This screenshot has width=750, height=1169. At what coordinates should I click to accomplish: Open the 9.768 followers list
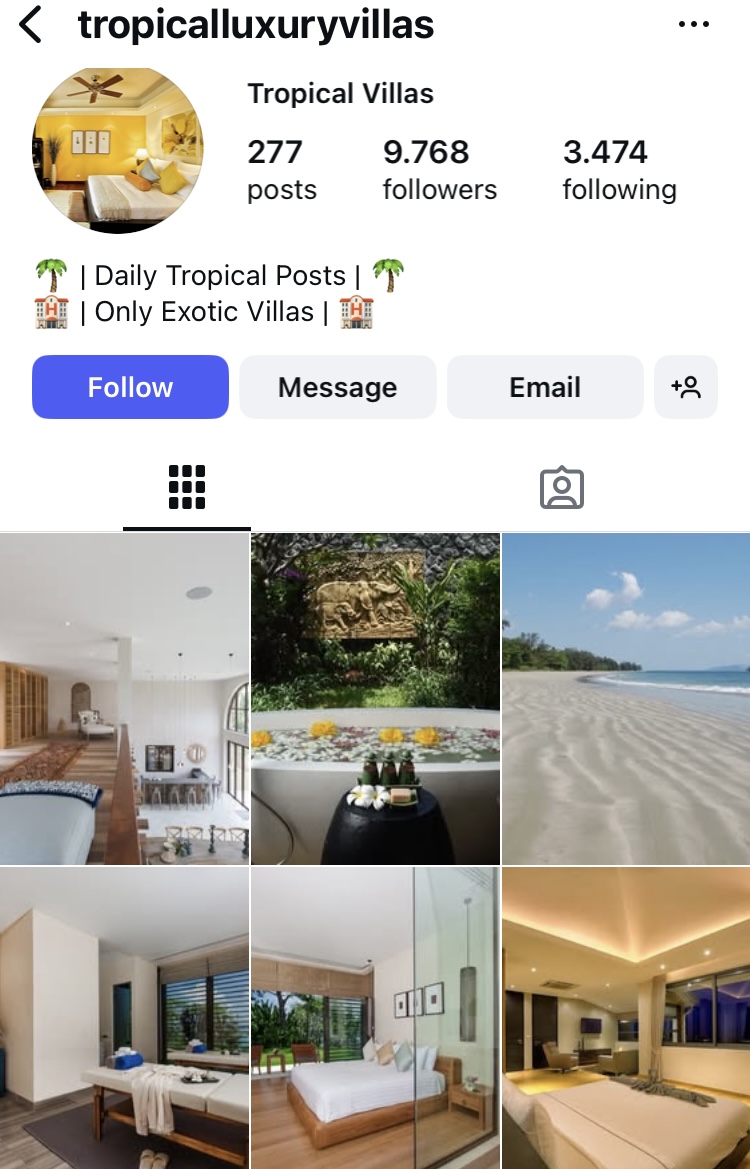point(439,169)
